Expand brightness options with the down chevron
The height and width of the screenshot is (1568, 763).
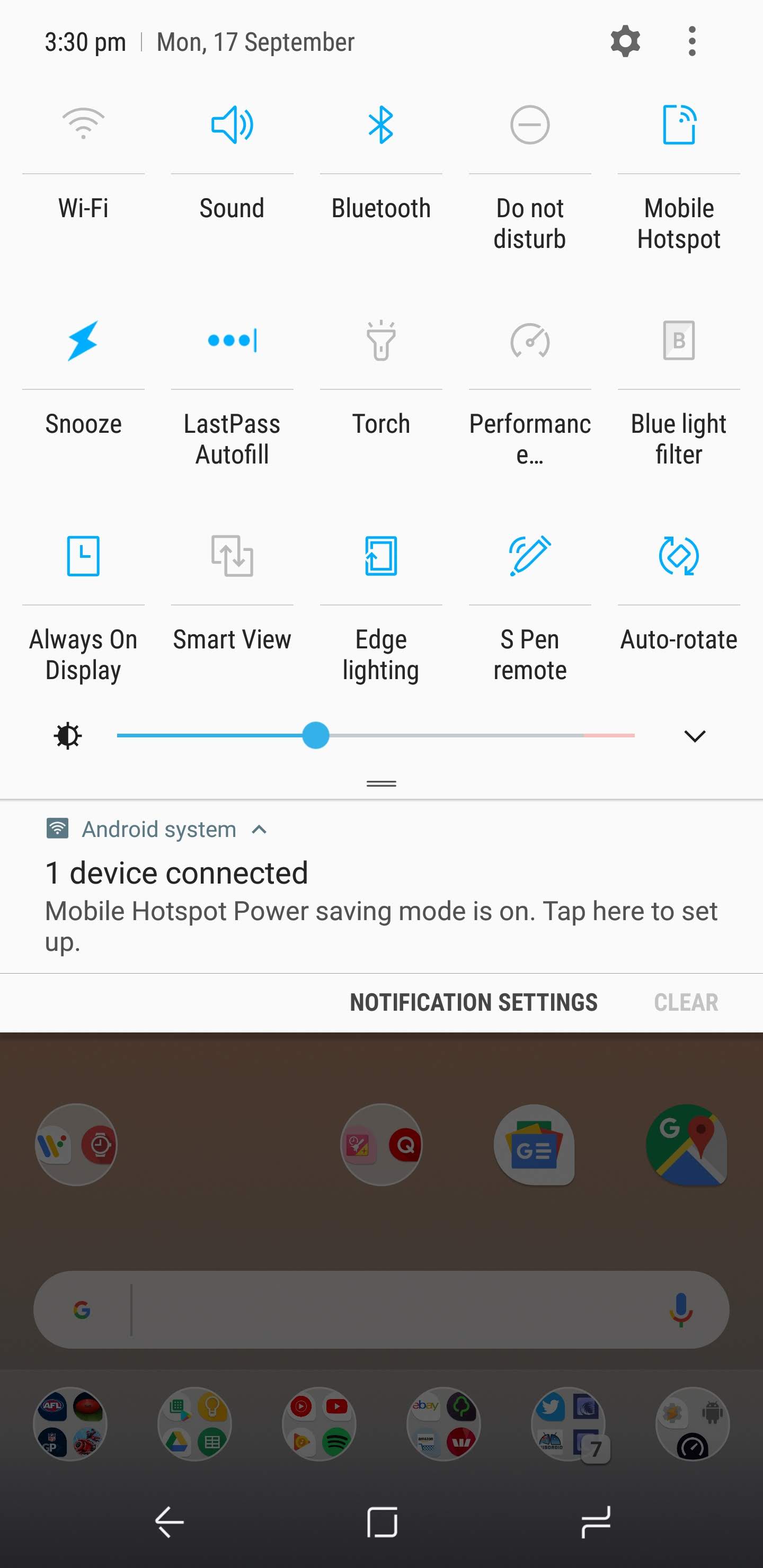point(695,736)
